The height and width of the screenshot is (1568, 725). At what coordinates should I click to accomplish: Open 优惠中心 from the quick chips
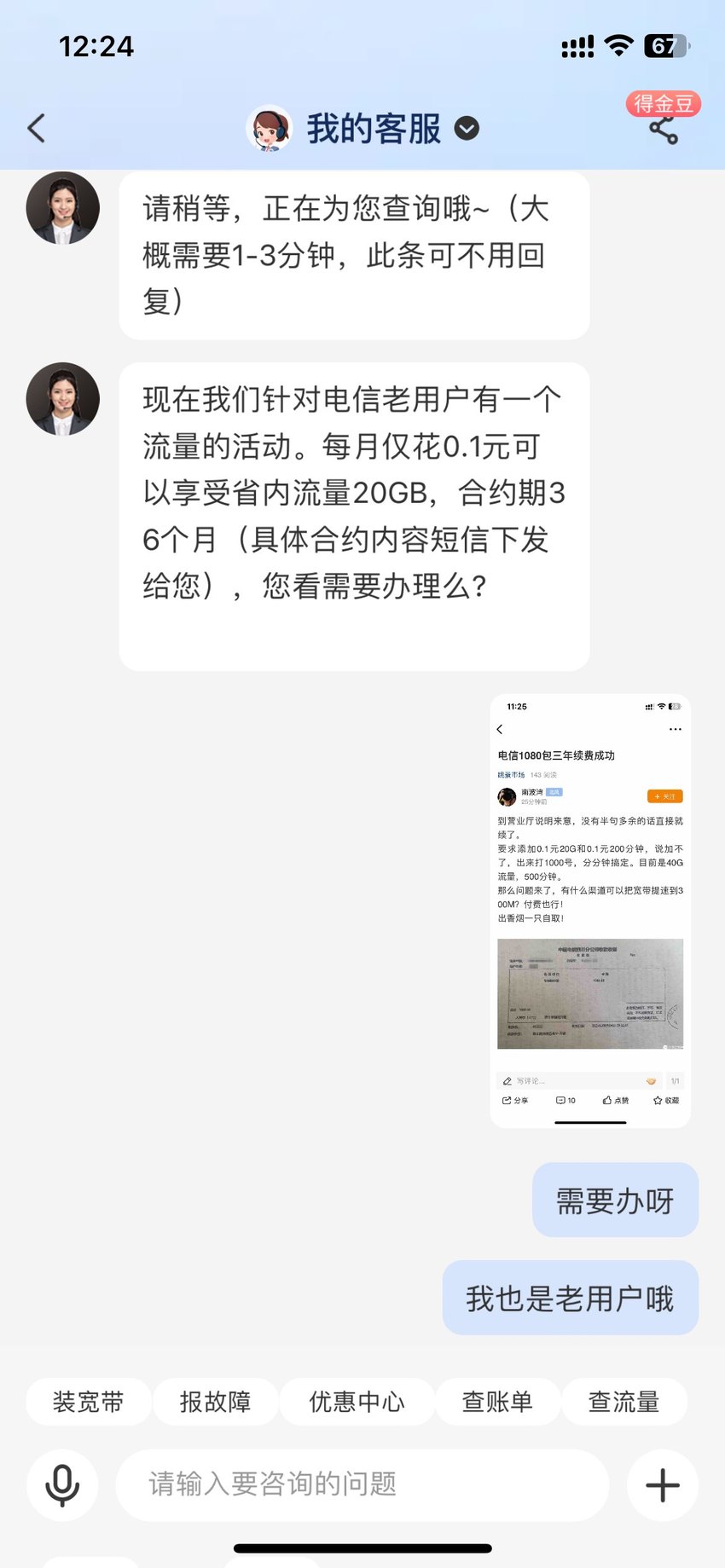357,1402
